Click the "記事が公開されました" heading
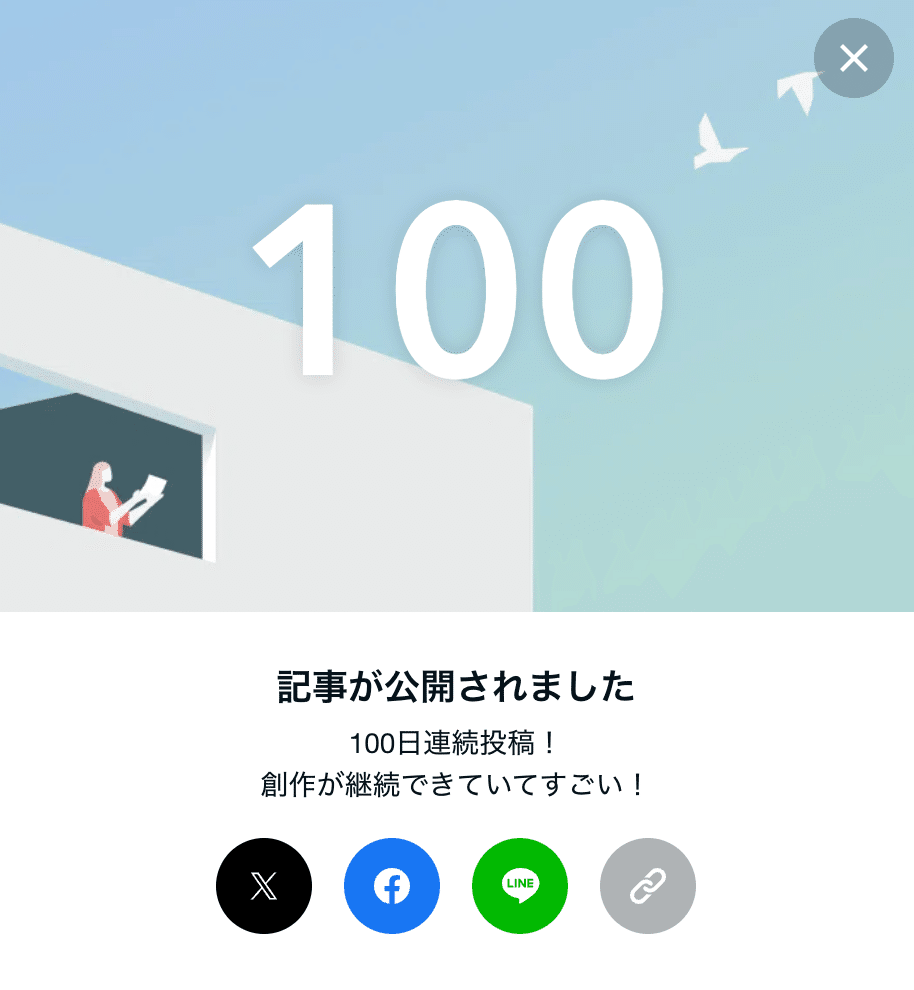The image size is (914, 990). 456,685
